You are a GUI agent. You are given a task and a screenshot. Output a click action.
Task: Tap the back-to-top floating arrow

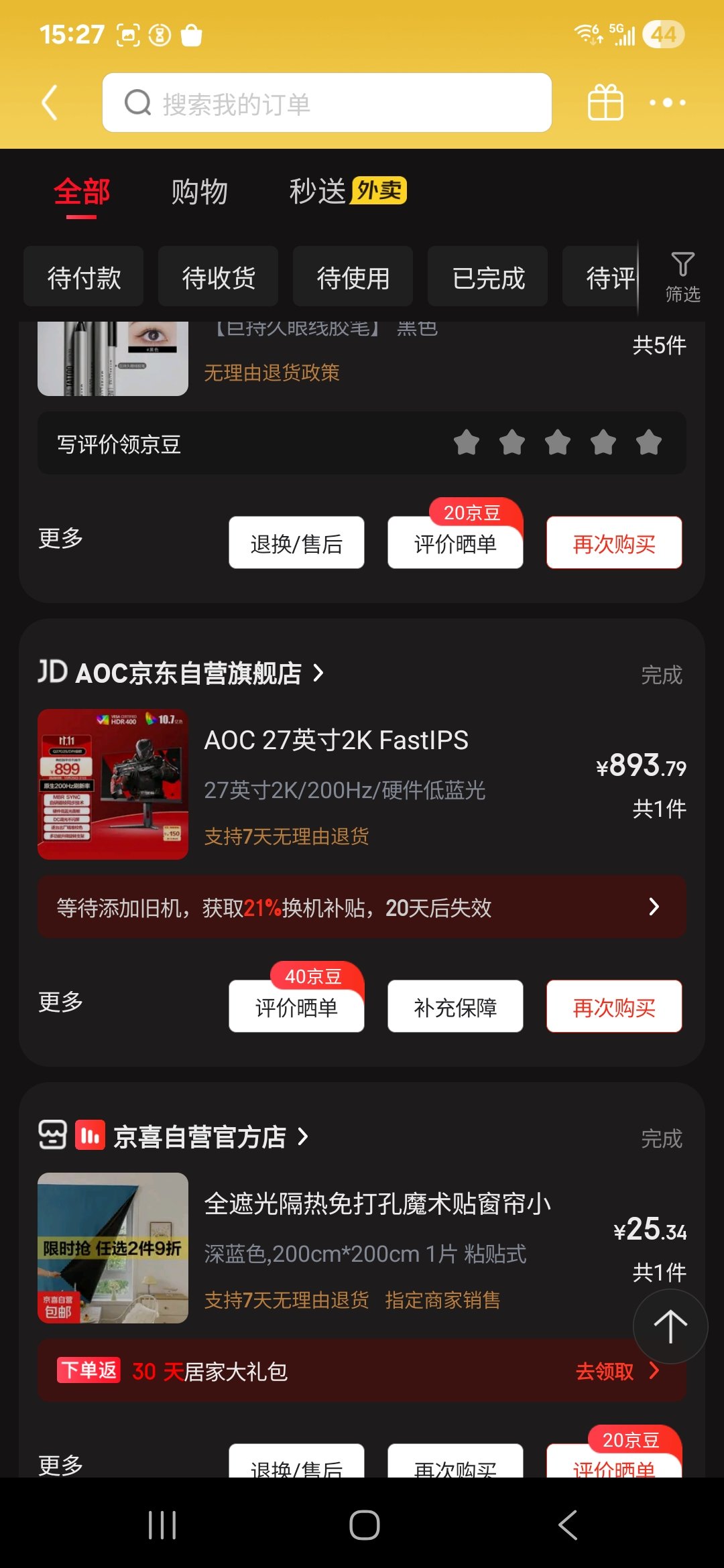click(669, 1326)
